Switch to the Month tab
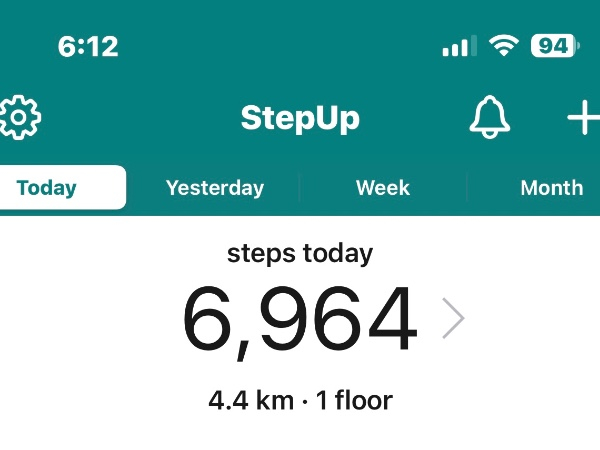Screen dimensions: 600x450 tap(550, 187)
